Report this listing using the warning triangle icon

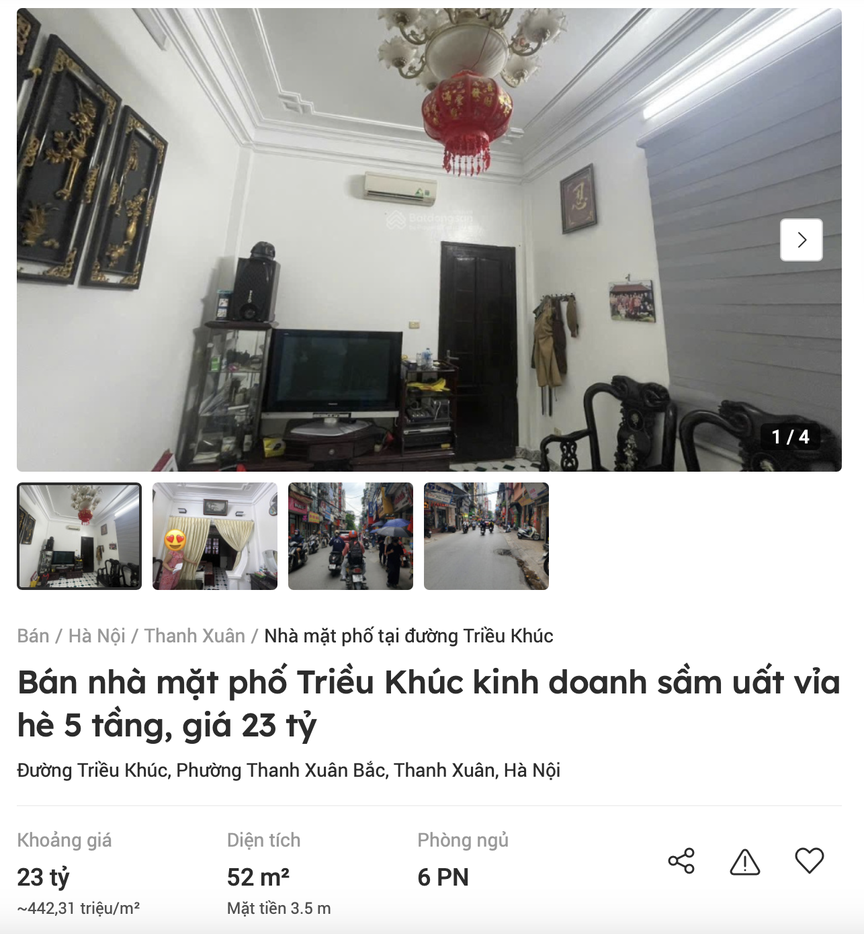pyautogui.click(x=745, y=859)
